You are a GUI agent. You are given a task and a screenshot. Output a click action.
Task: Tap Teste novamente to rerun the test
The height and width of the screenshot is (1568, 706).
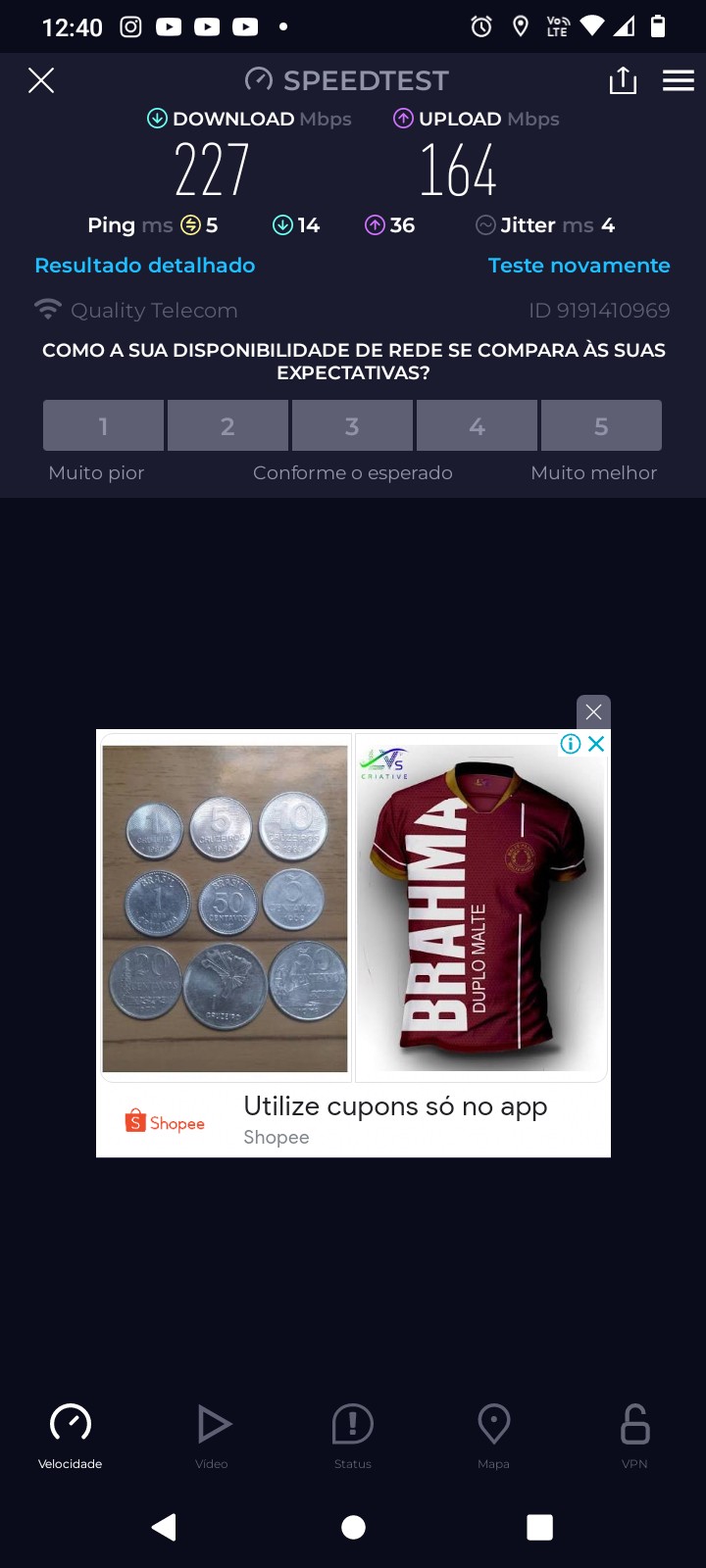[x=579, y=266]
